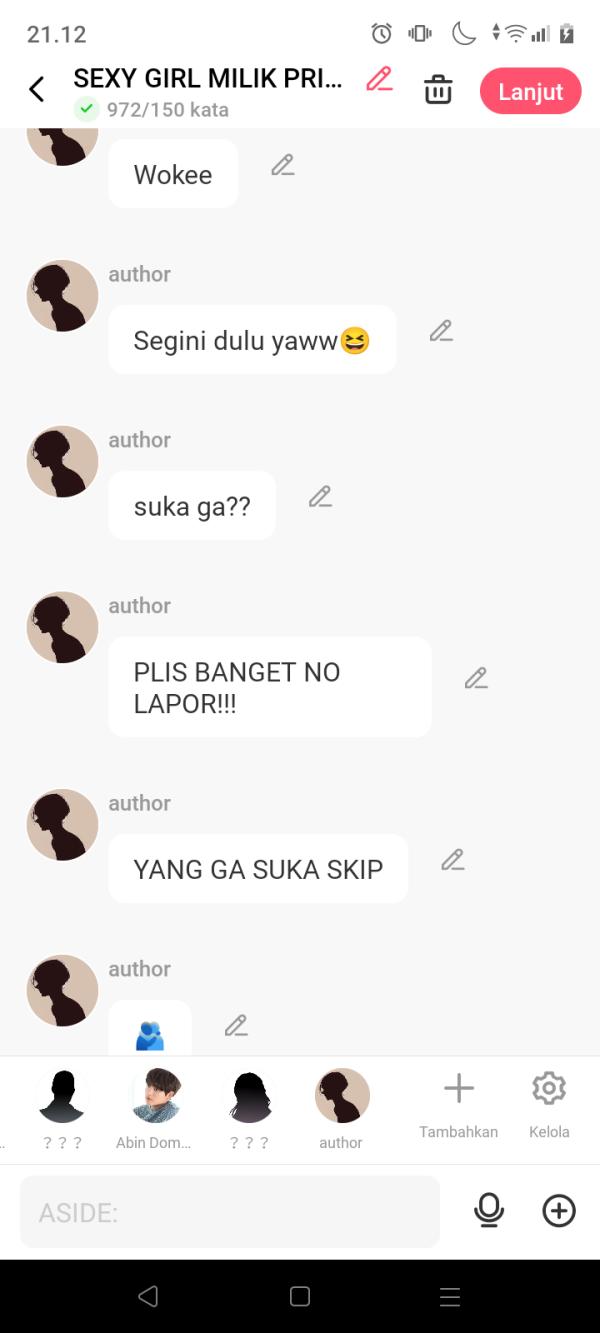Open the plus attachment button
Viewport: 600px width, 1333px height.
pos(559,1211)
